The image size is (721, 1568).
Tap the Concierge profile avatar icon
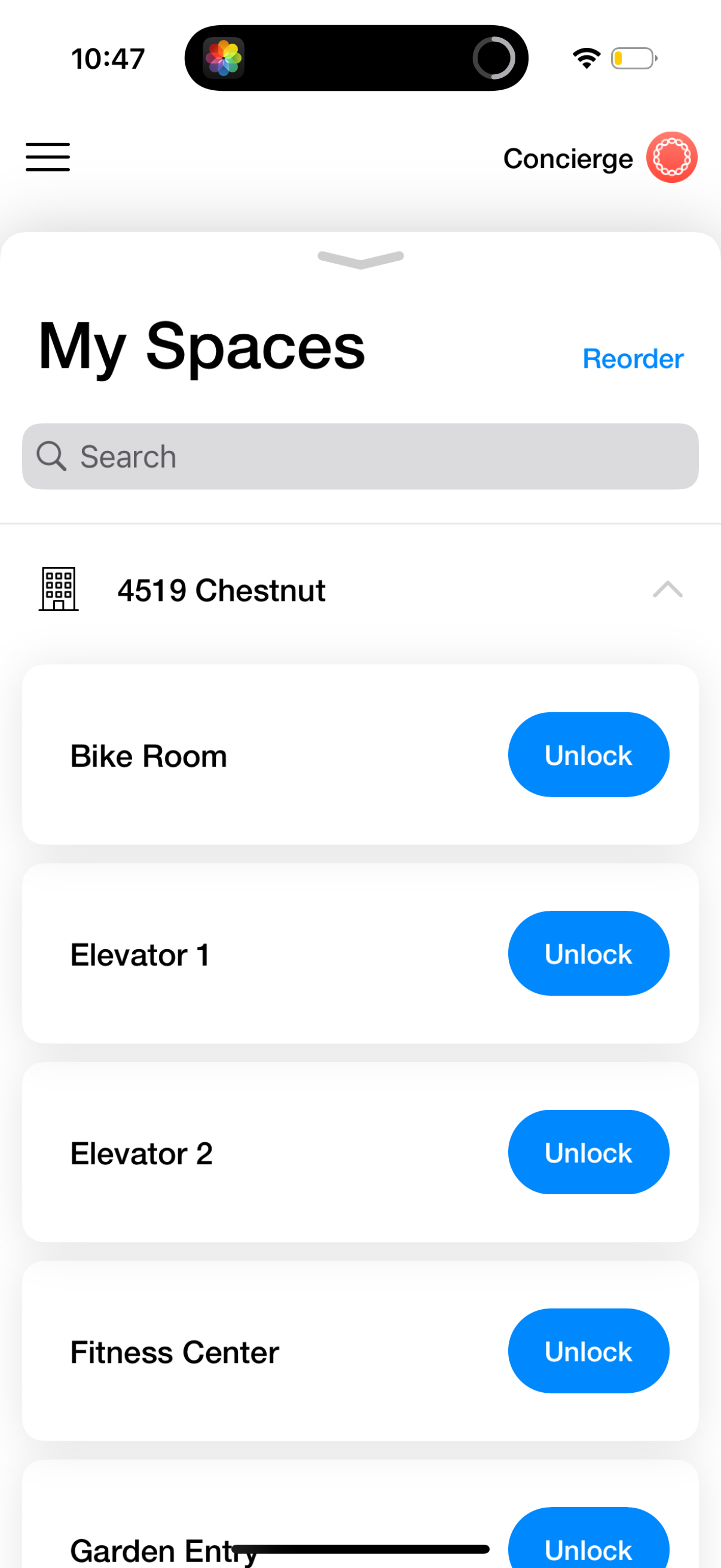click(x=671, y=158)
